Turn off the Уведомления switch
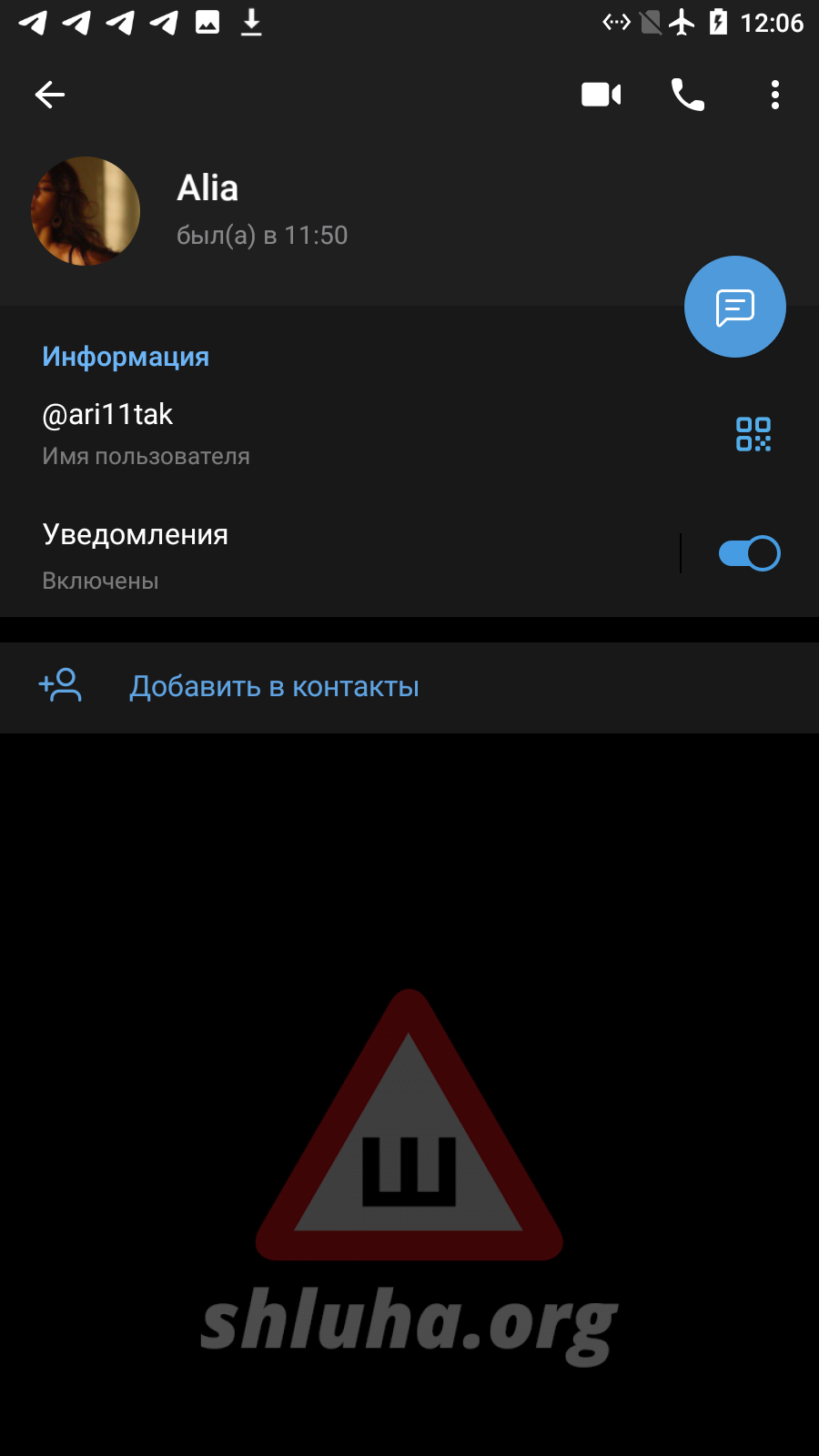 [749, 553]
